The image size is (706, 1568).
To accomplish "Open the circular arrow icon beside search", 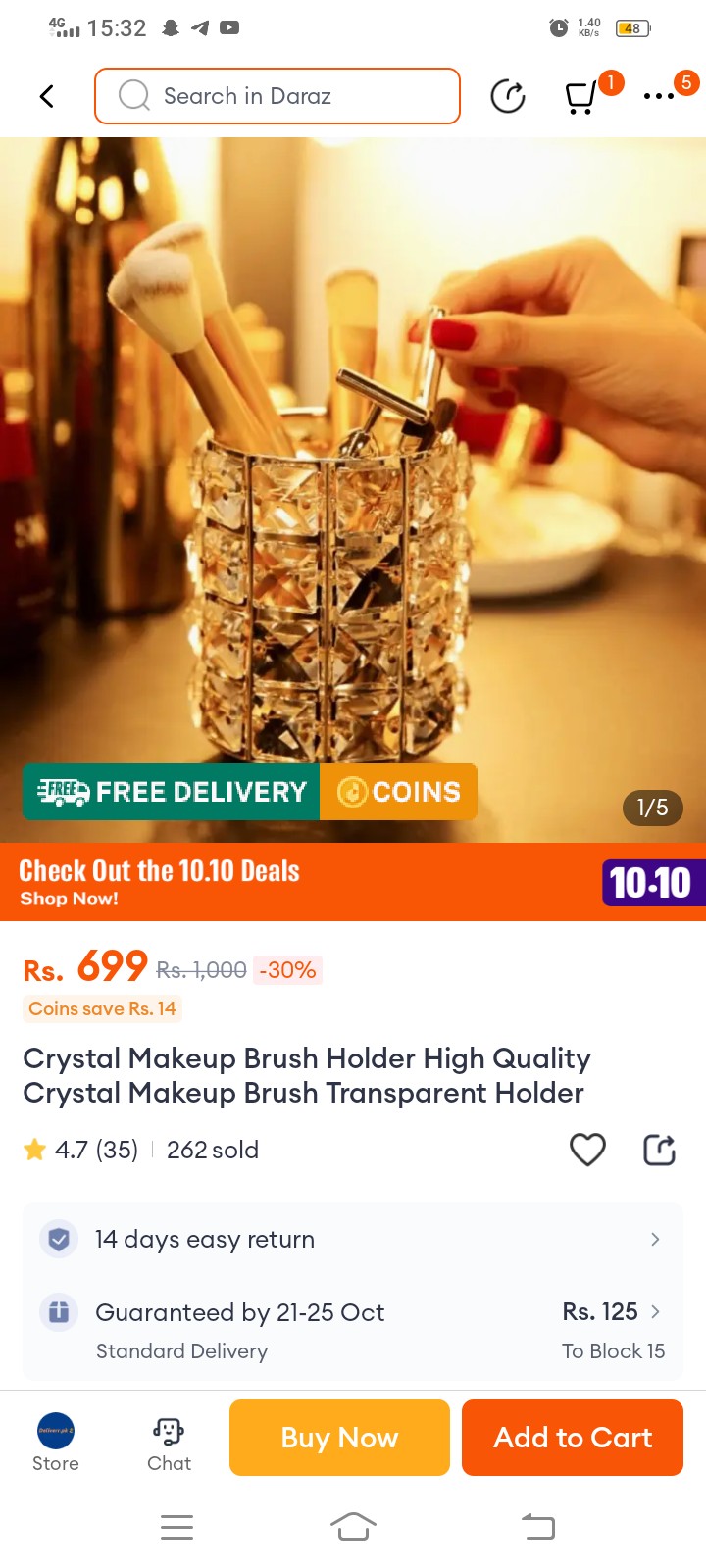I will click(x=507, y=96).
